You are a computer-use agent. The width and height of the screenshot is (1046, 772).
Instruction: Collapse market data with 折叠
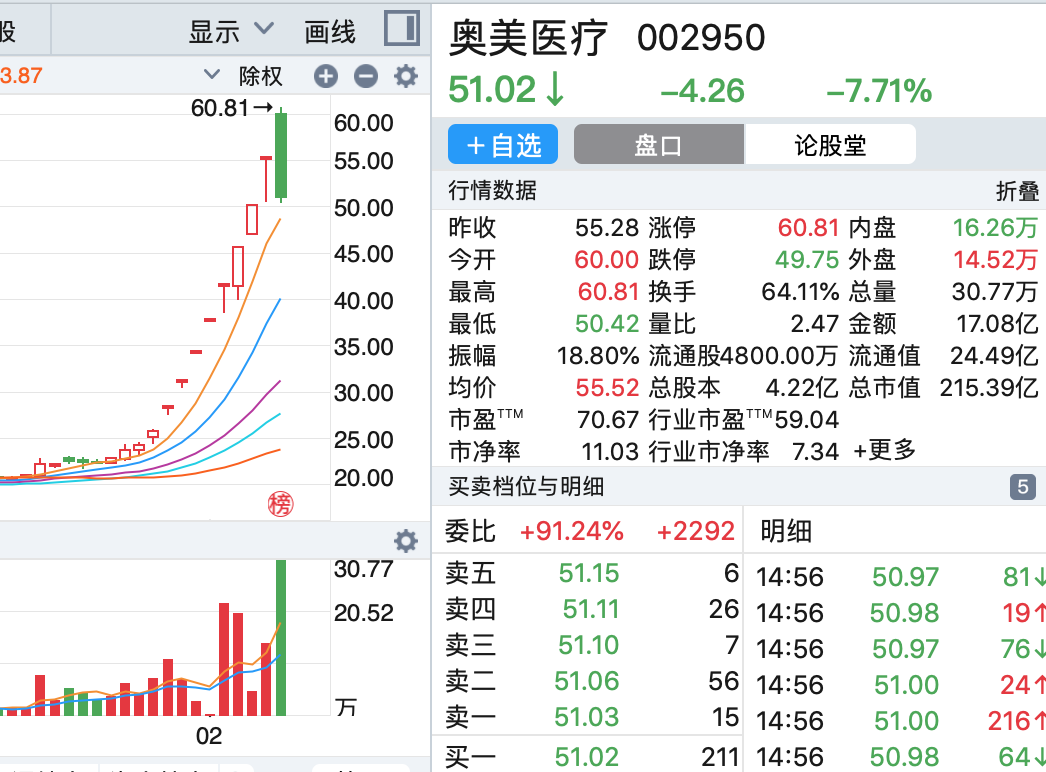pos(1017,190)
